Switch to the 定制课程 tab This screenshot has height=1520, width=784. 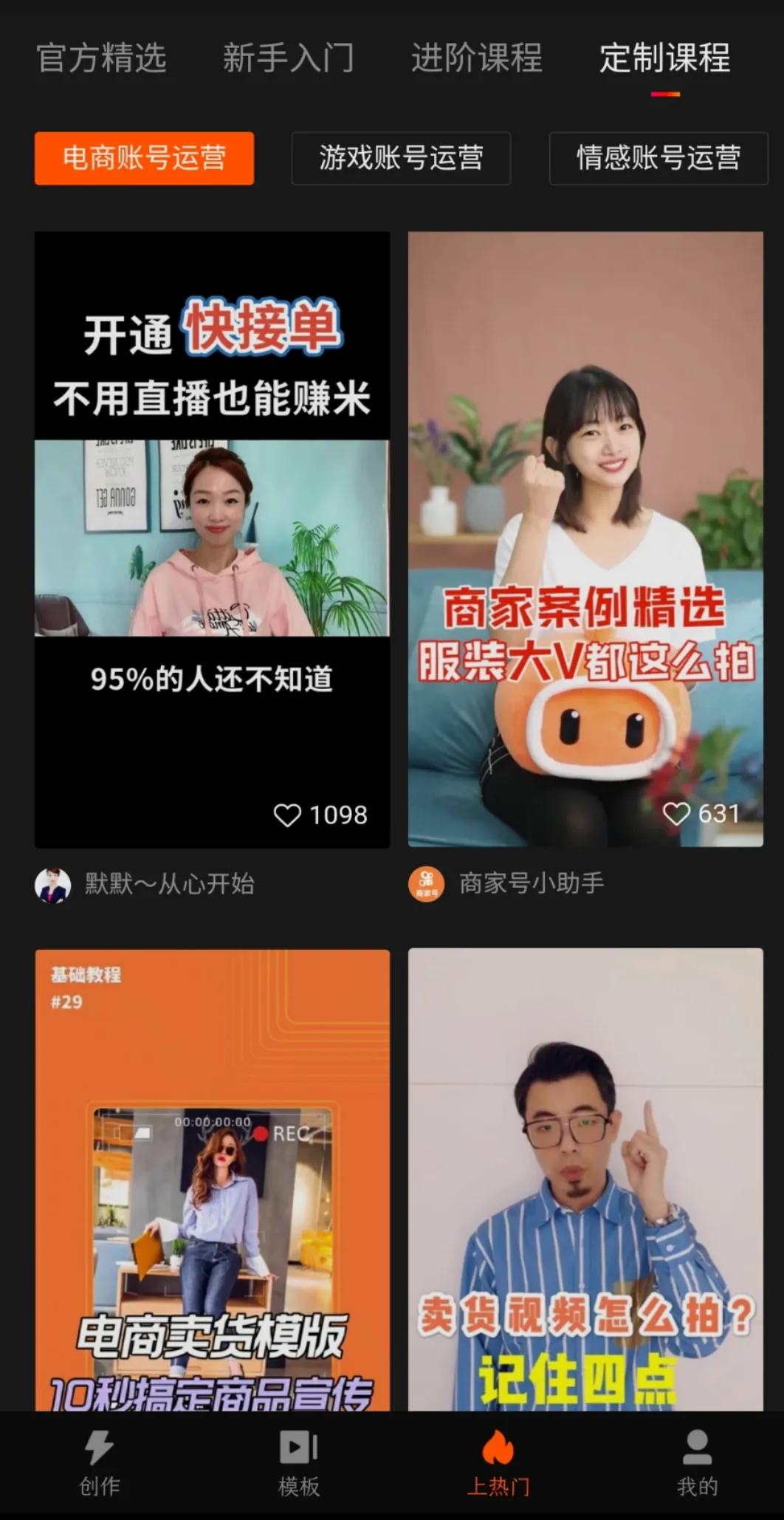[662, 61]
